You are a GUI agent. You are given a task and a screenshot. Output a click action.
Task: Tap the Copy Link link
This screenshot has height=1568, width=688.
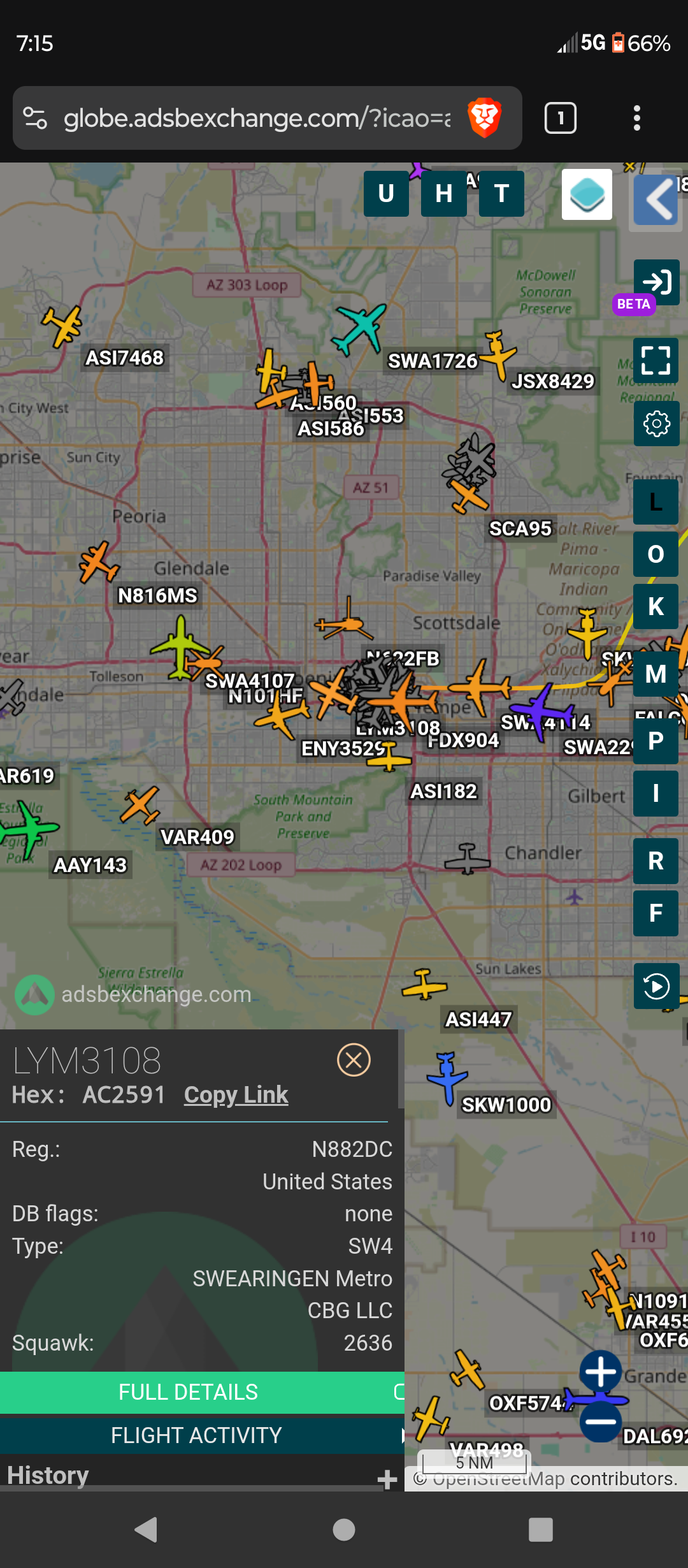(236, 1094)
